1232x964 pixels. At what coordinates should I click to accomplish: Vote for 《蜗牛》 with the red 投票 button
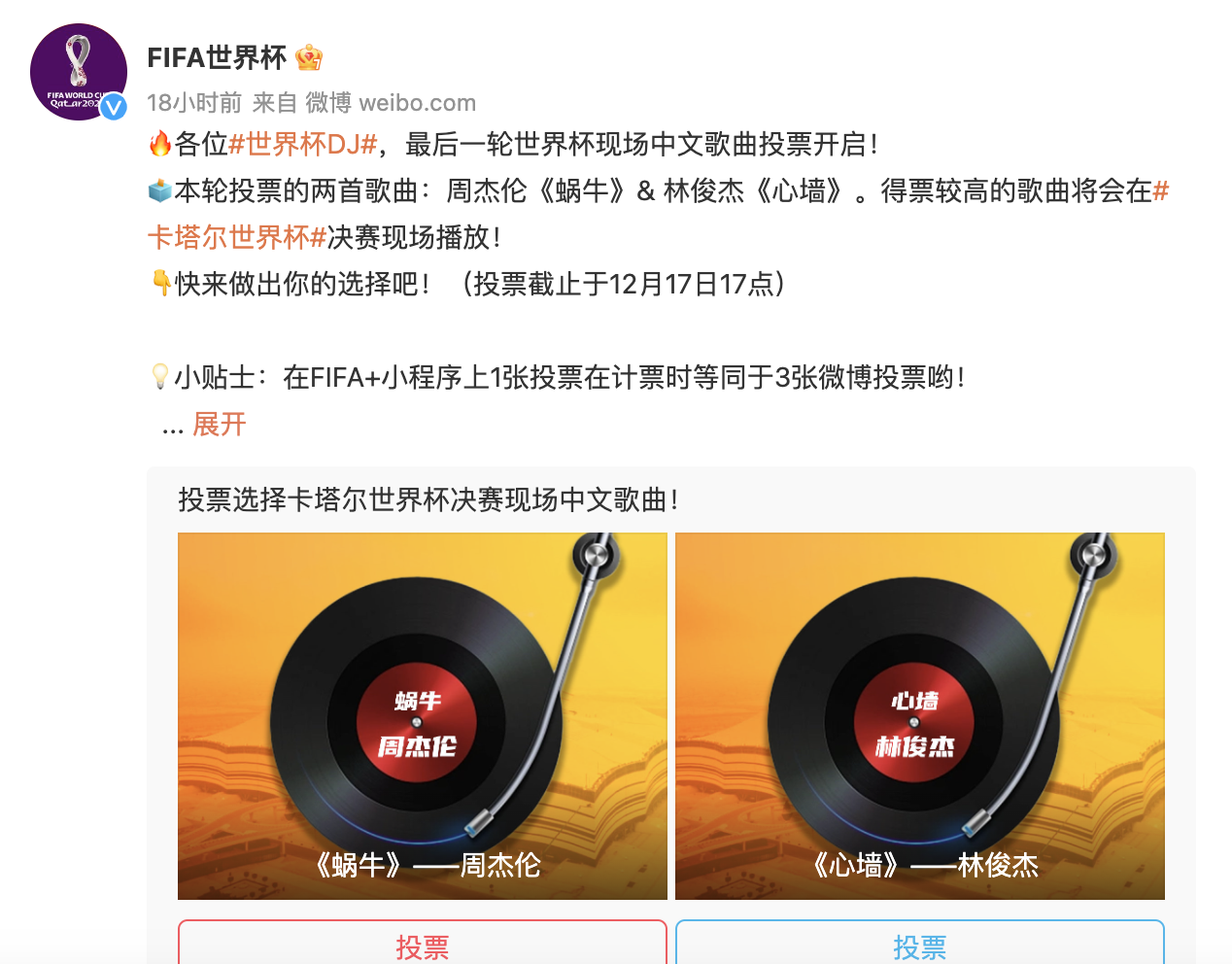pyautogui.click(x=422, y=945)
